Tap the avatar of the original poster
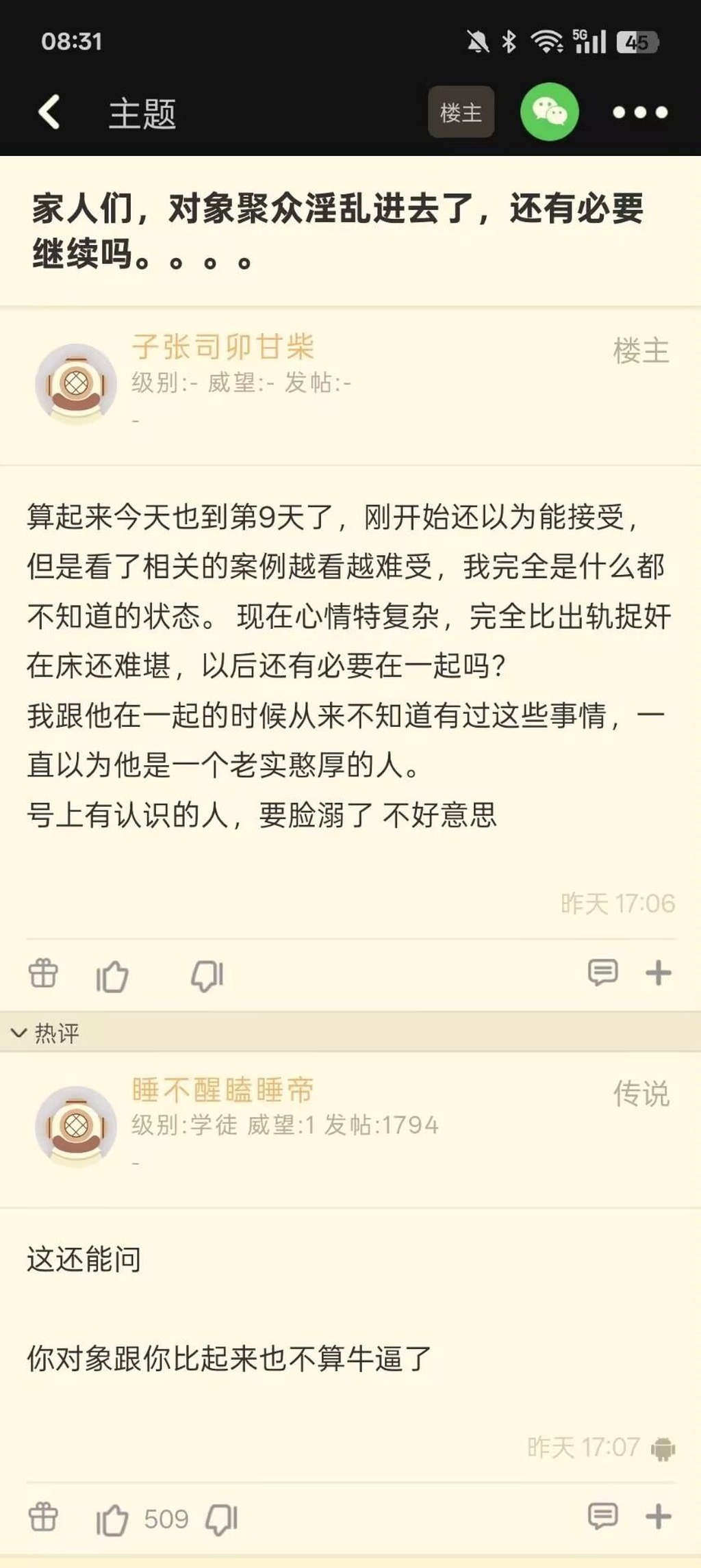 pos(76,382)
